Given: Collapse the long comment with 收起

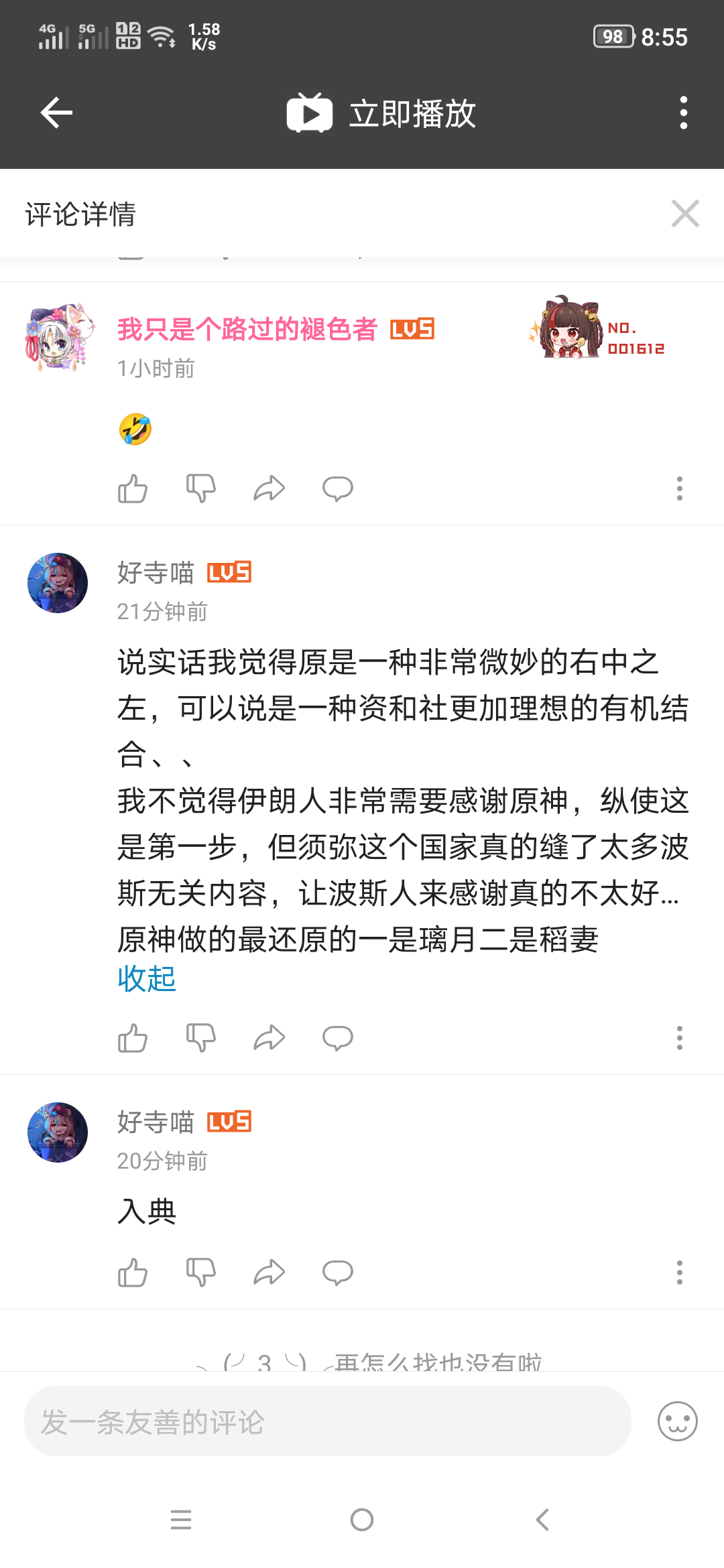Looking at the screenshot, I should (147, 979).
